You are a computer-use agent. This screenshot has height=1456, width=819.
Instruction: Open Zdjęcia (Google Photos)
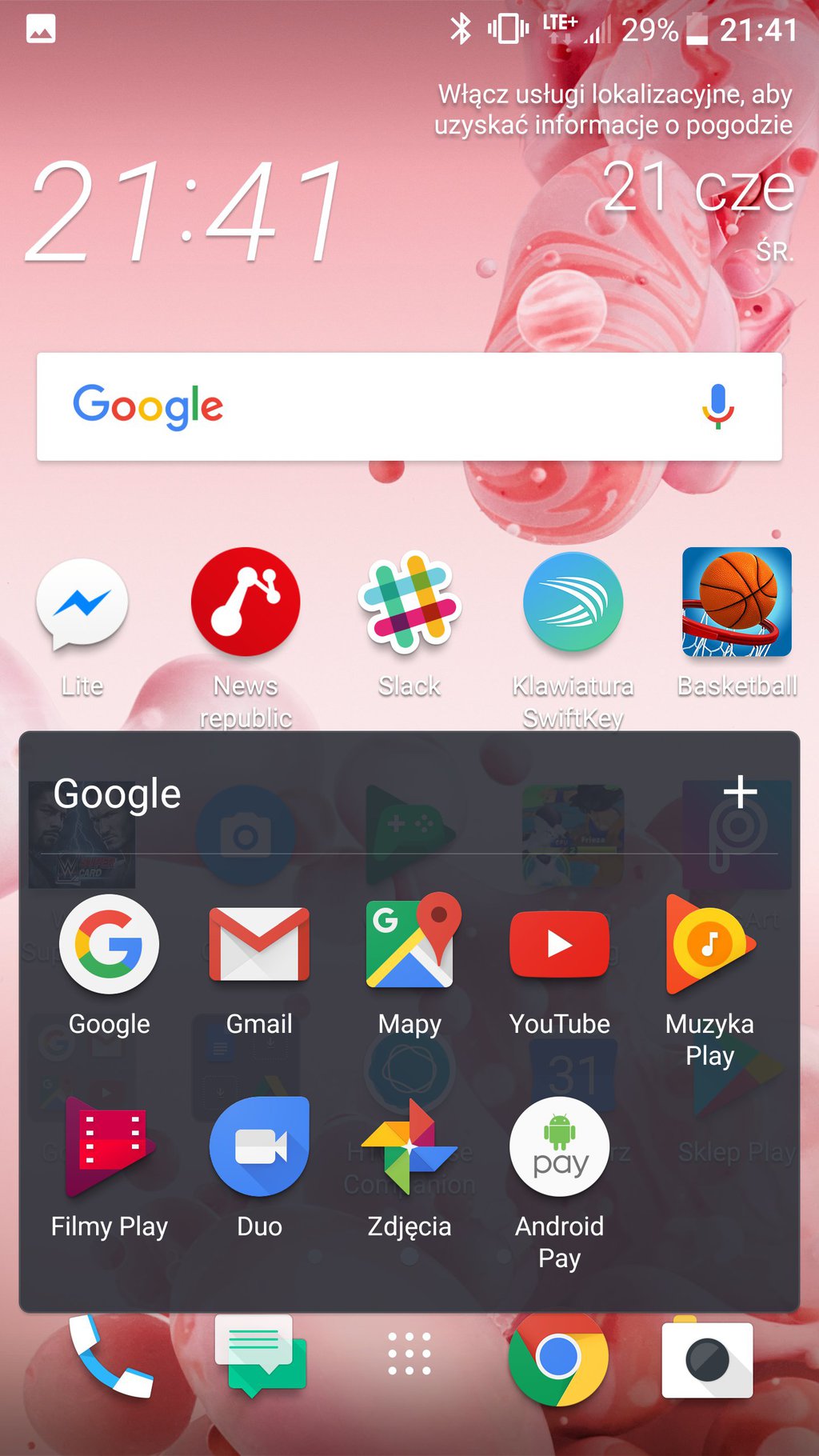(409, 1147)
